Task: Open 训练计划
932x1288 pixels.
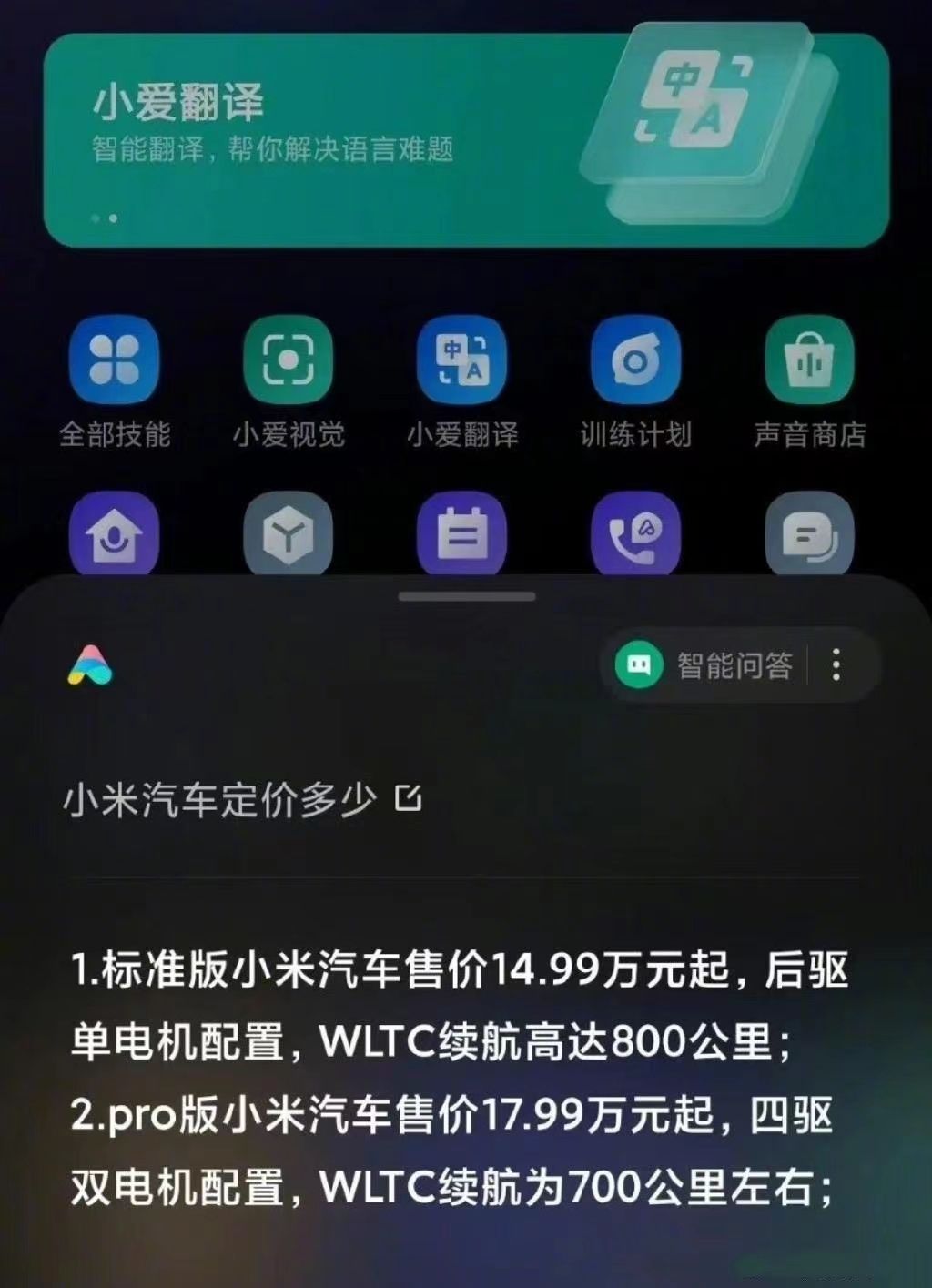Action: pos(636,360)
